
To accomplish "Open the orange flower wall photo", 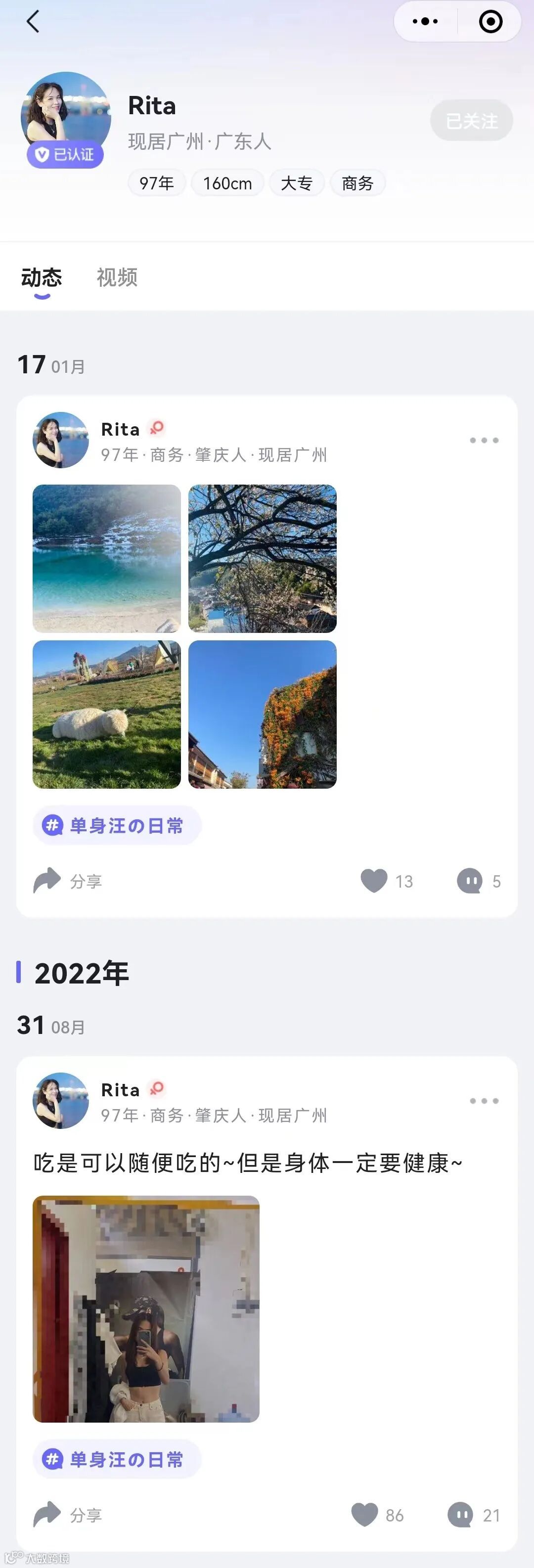I will point(263,714).
